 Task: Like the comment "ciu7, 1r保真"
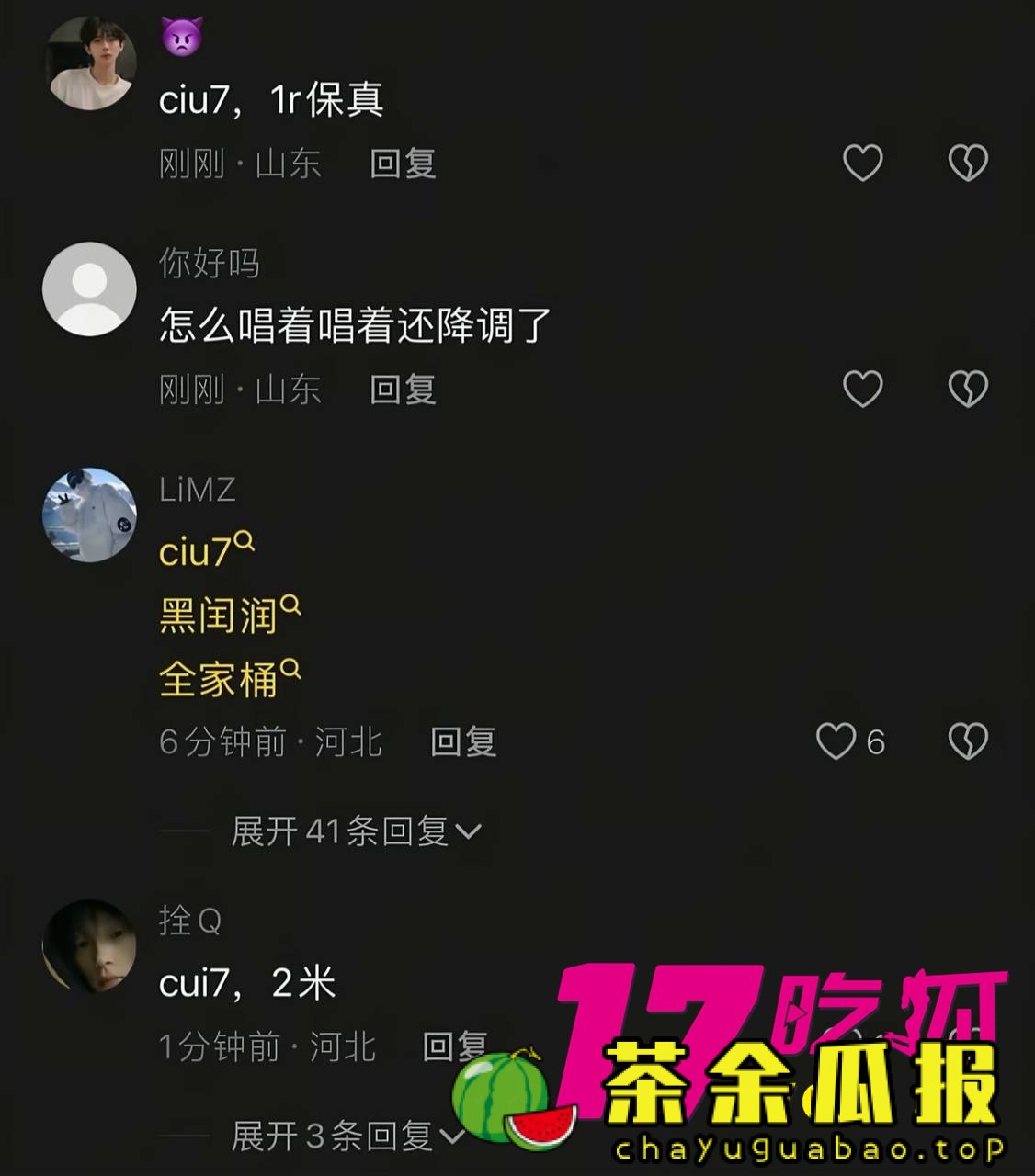(862, 164)
